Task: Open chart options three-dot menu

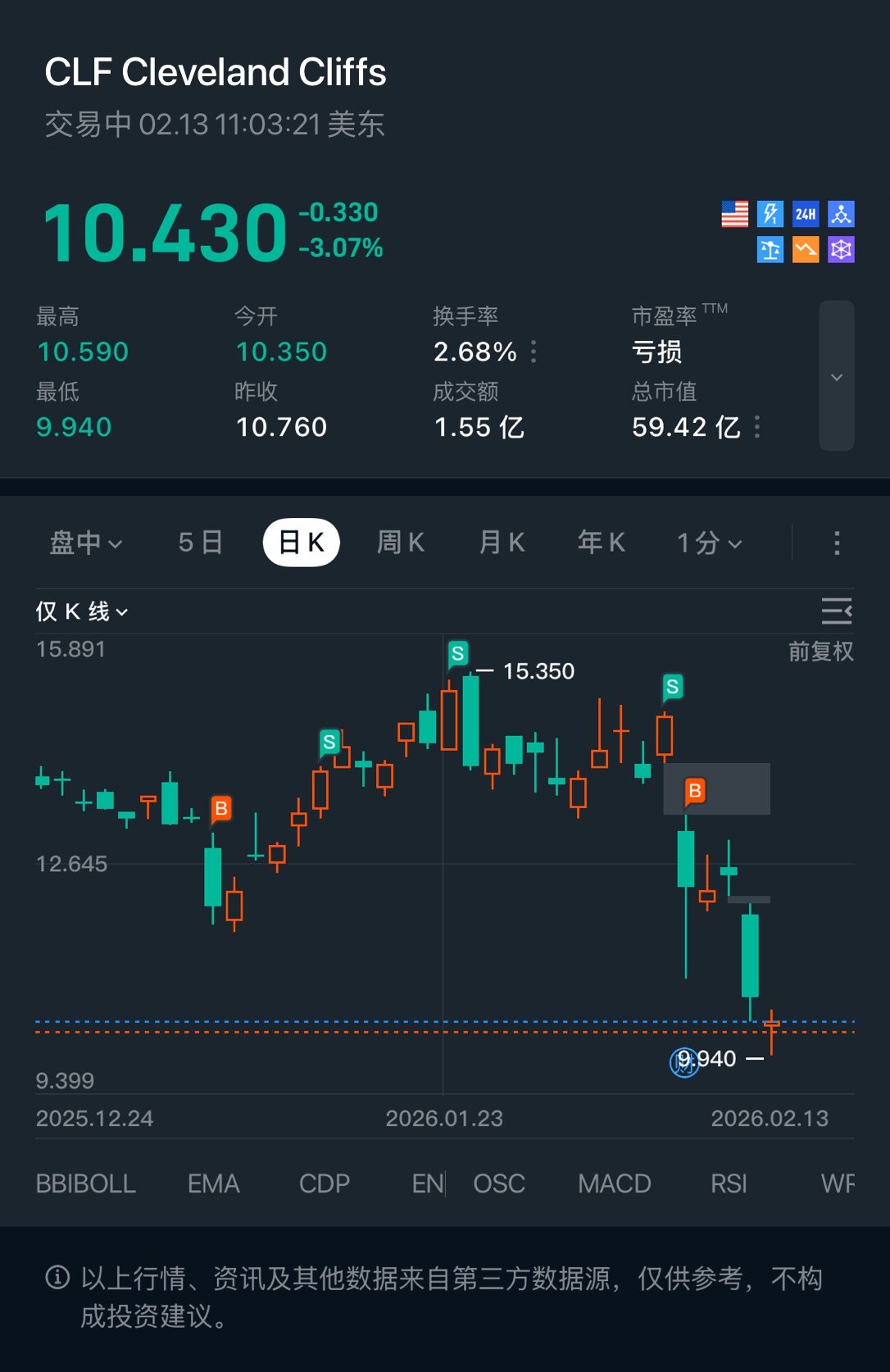Action: [x=837, y=543]
